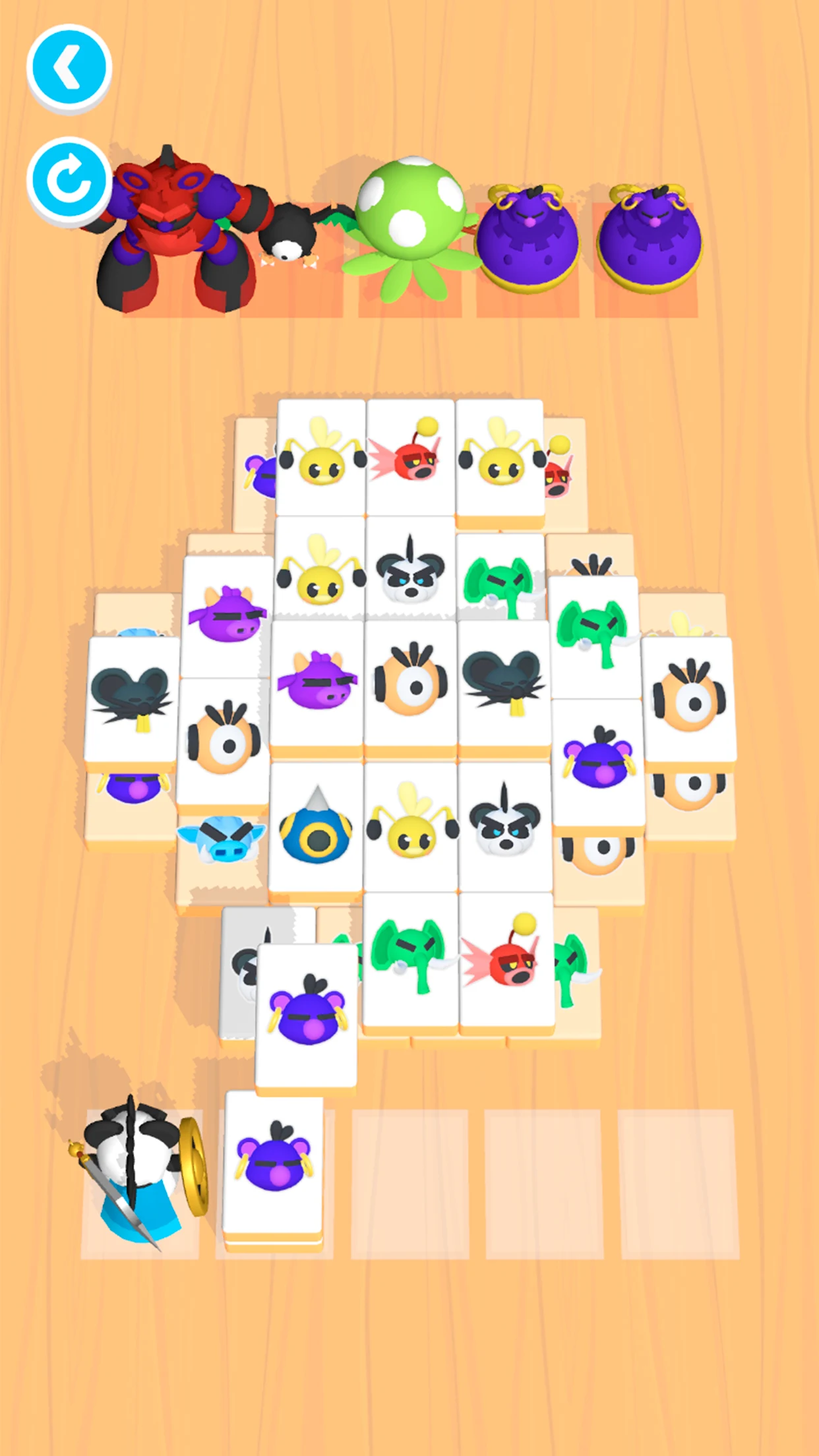Screen dimensions: 819x1456
Task: Go back using the arrow button
Action: tap(69, 67)
